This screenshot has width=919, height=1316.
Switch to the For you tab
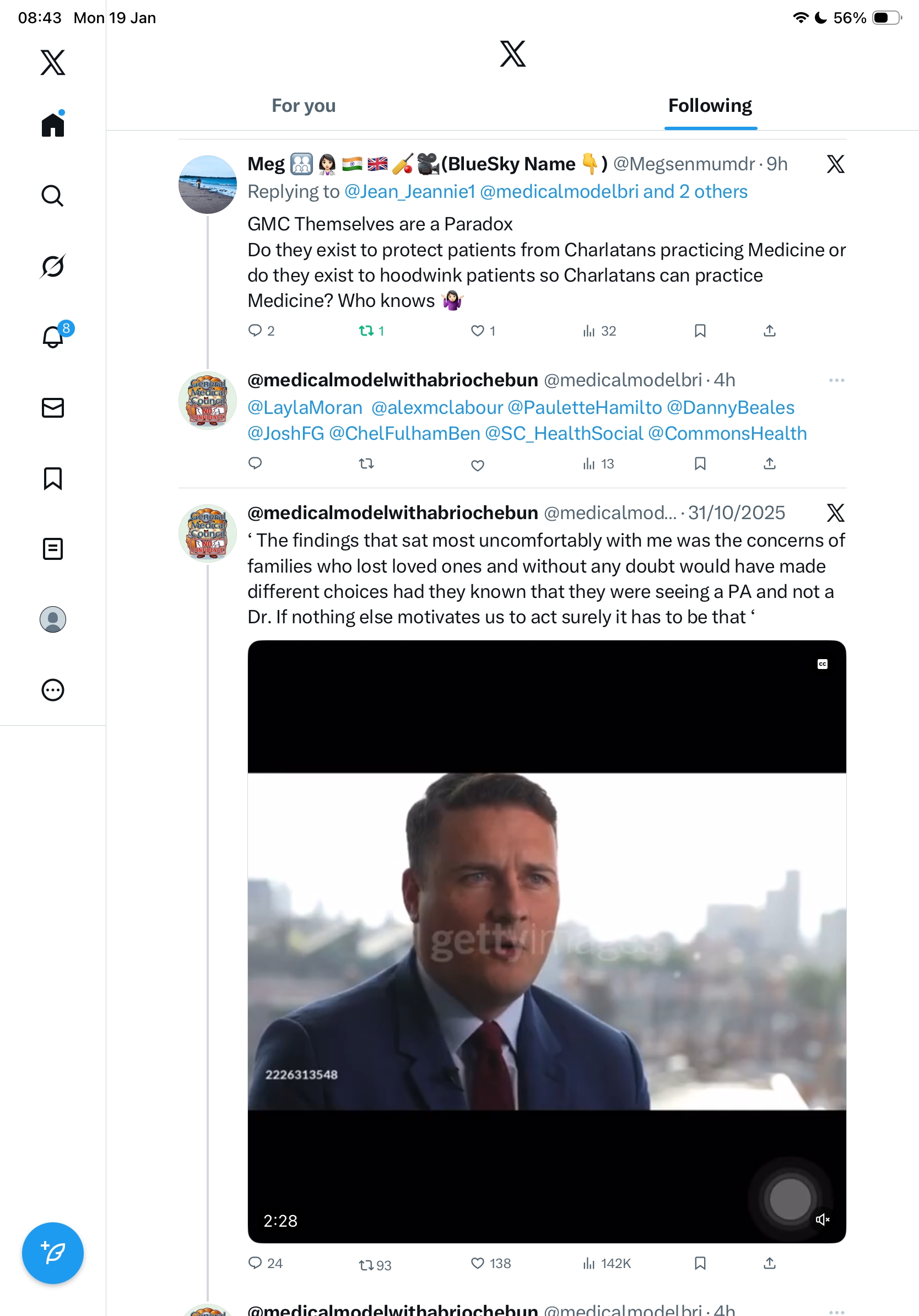point(303,106)
